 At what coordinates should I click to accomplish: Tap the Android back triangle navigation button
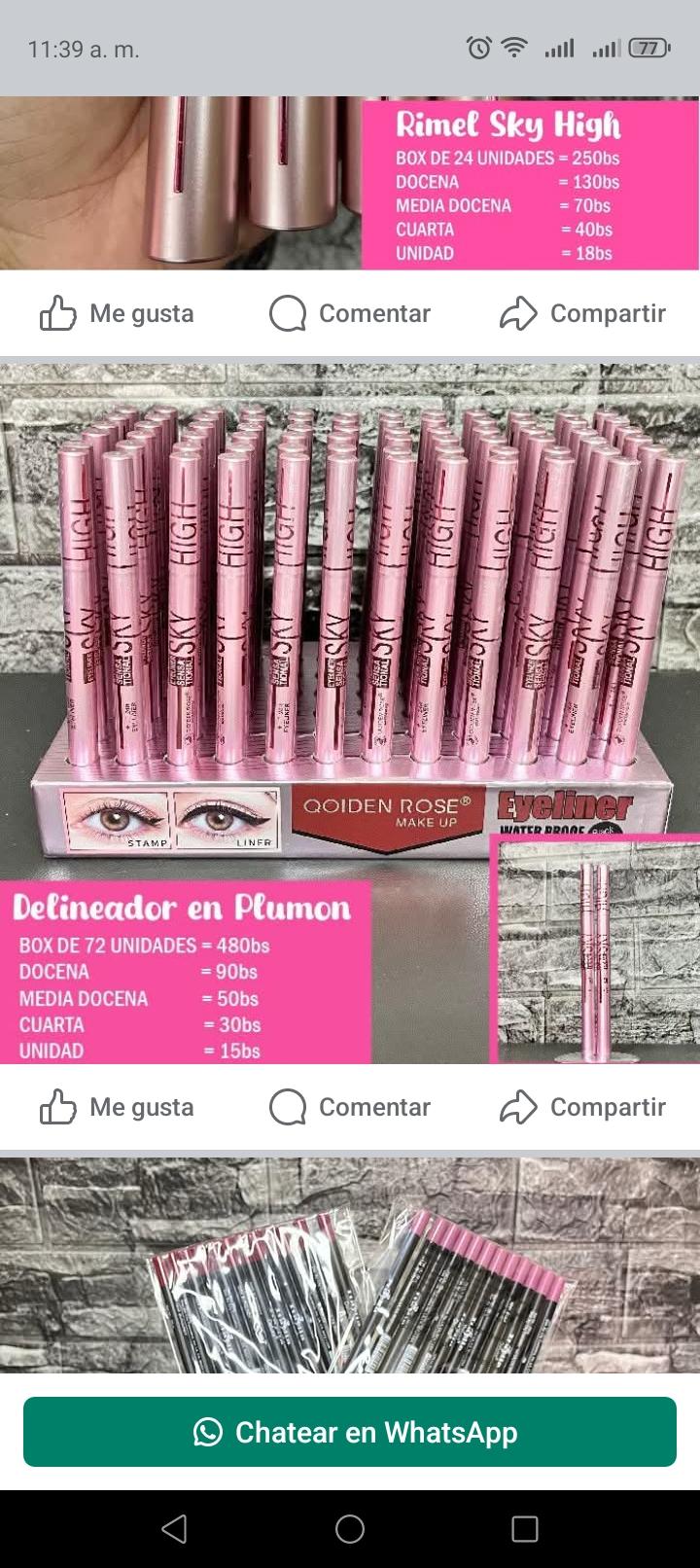[175, 1528]
